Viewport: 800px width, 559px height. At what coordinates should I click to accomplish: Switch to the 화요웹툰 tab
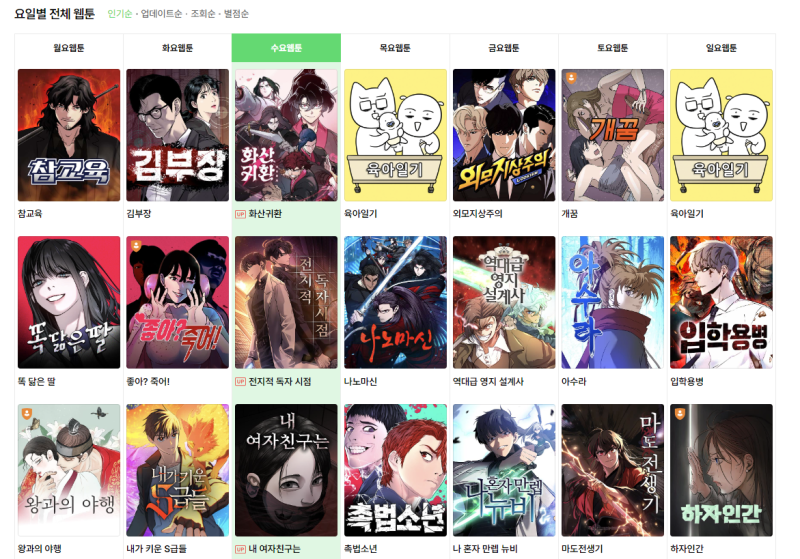pos(177,48)
